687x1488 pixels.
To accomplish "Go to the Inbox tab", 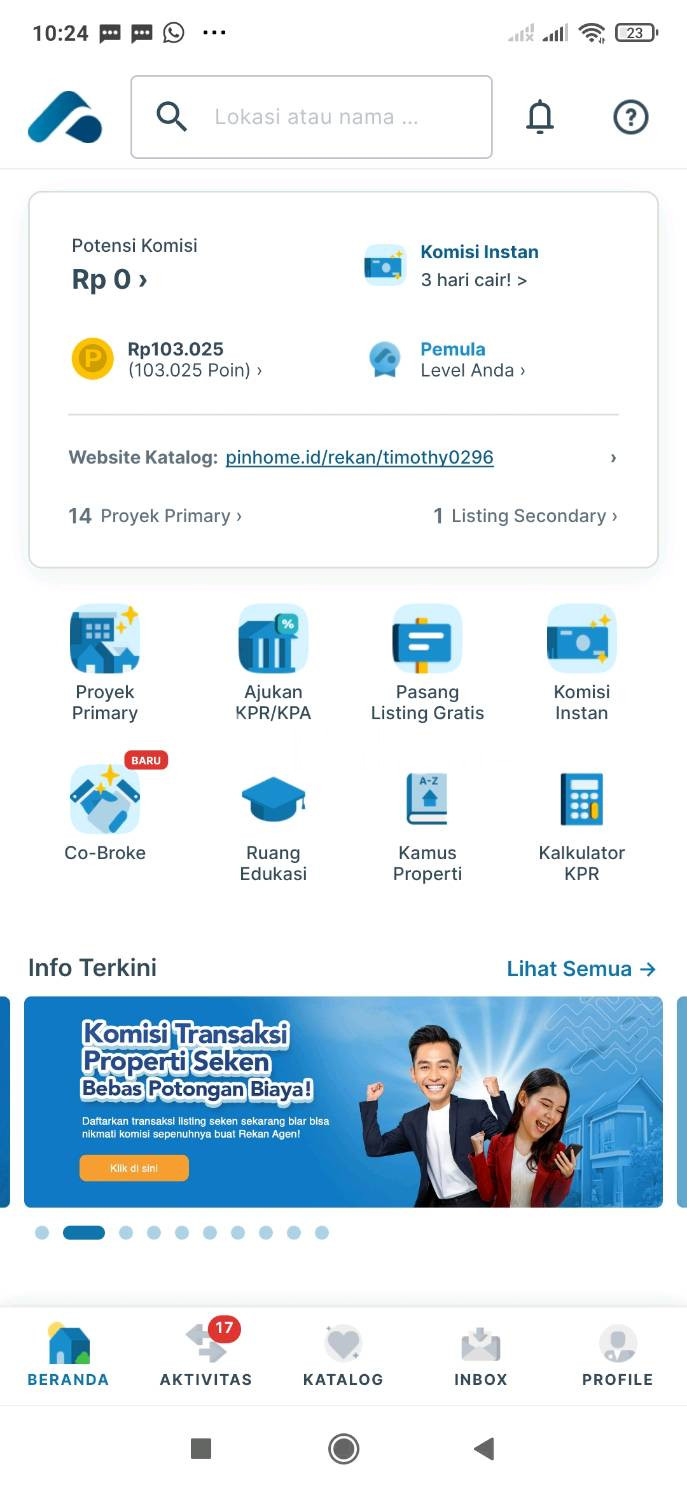I will (x=480, y=1354).
